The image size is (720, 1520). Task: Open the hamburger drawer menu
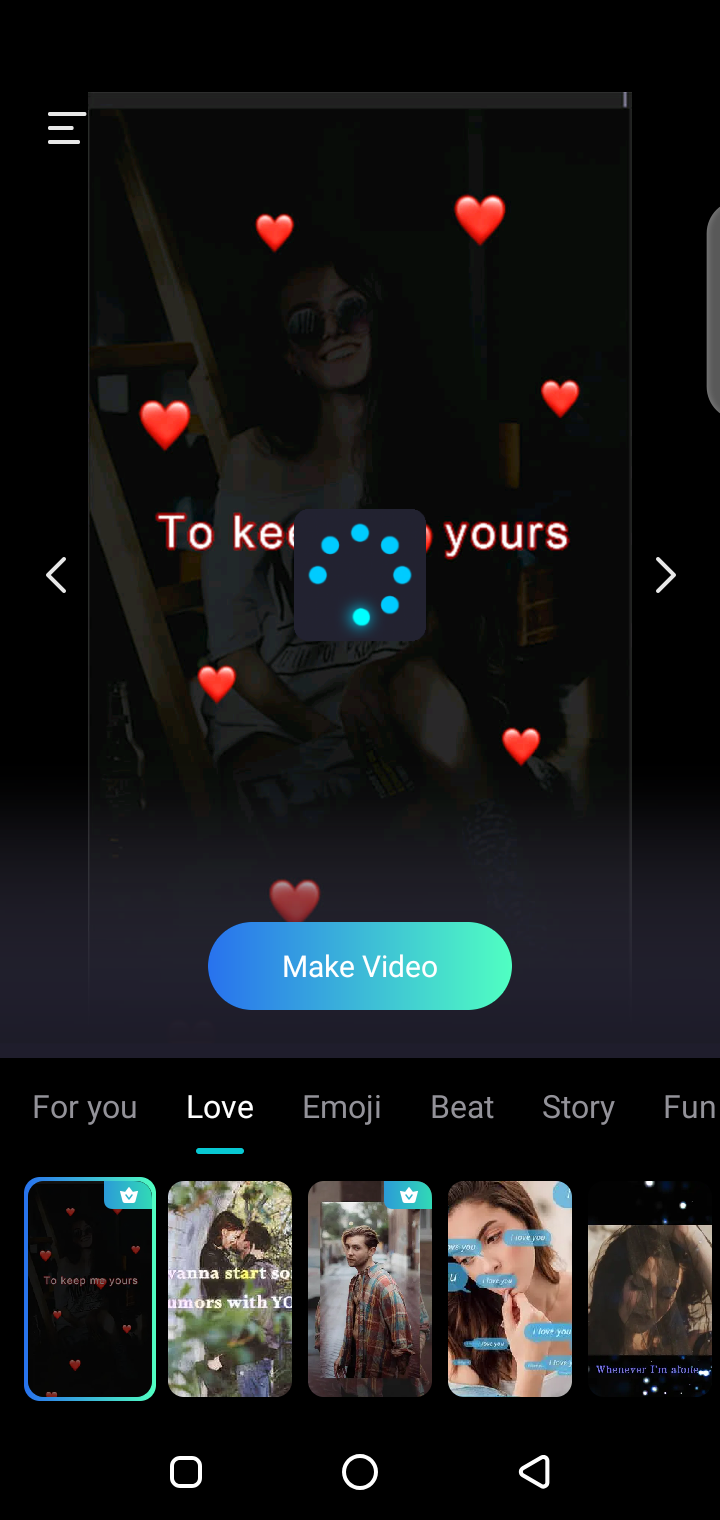coord(66,128)
